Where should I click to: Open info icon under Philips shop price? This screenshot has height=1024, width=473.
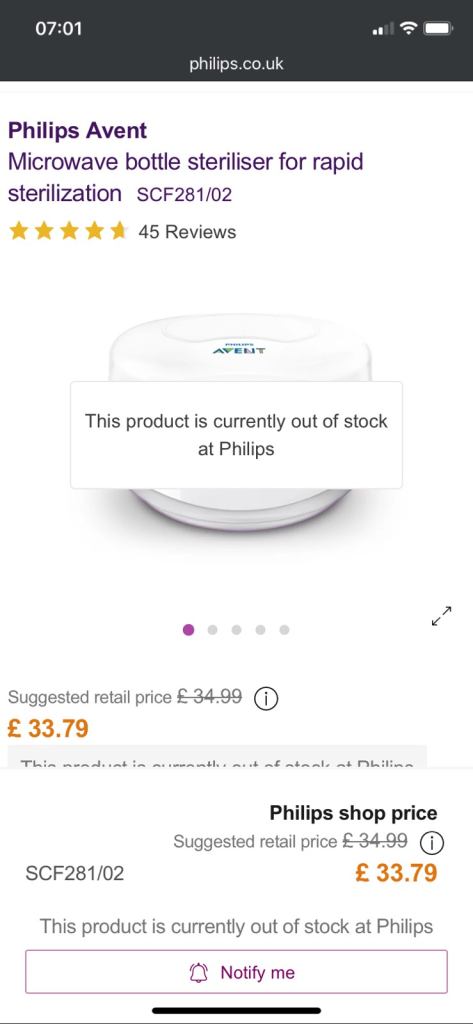[x=431, y=842]
